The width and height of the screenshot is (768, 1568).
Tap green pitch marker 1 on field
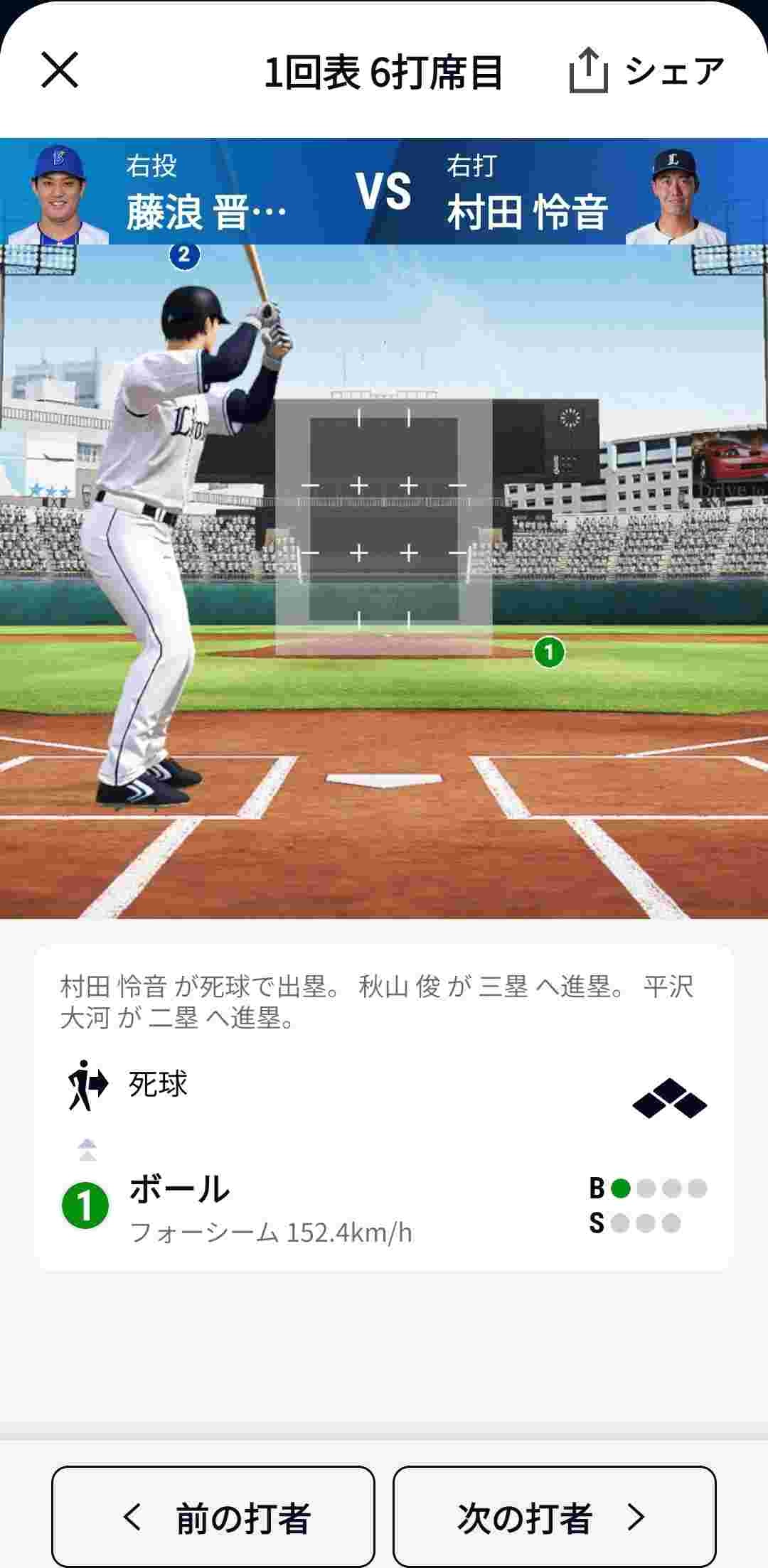click(x=548, y=651)
